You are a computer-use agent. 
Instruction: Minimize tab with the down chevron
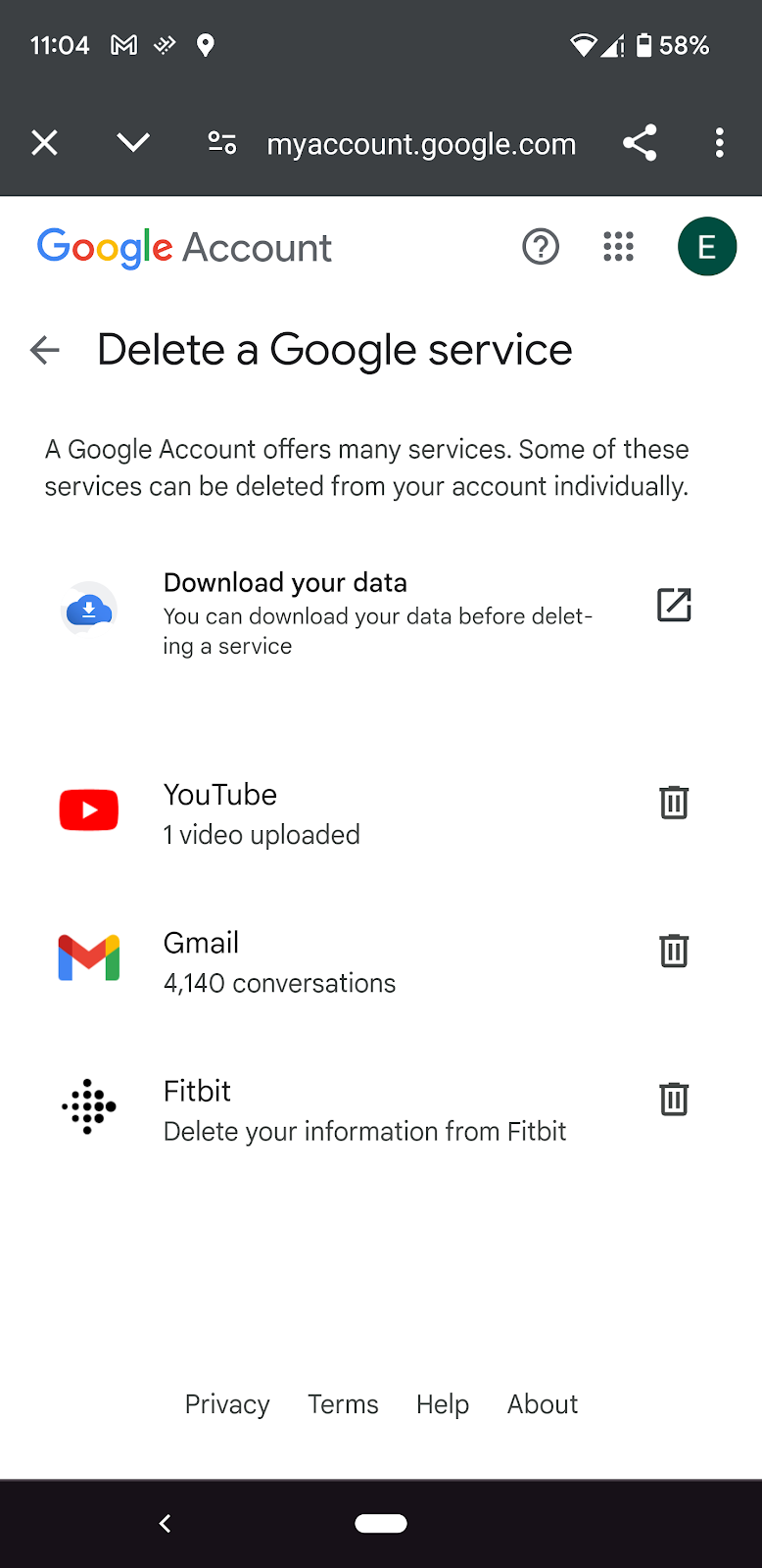pos(133,143)
